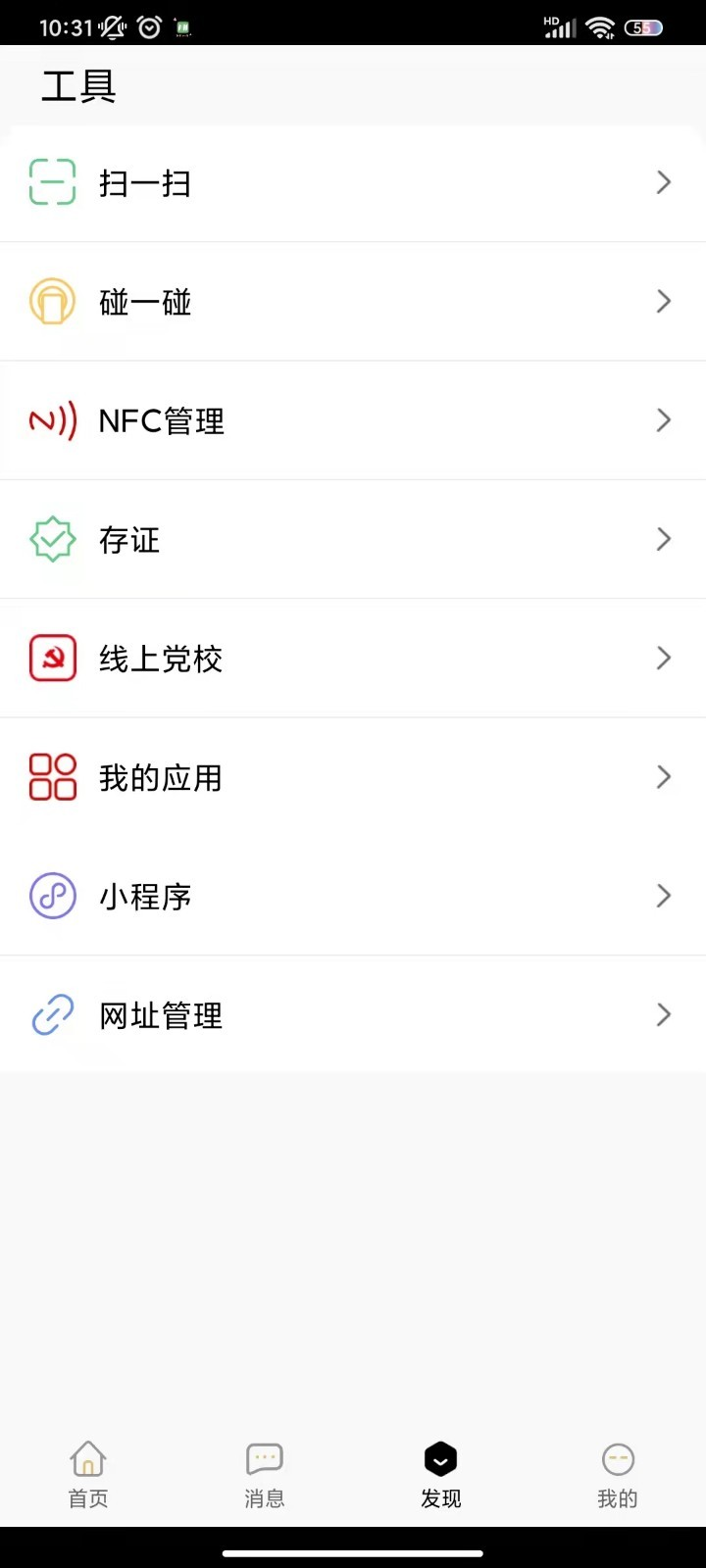Tap the 碰一碰 touch icon
This screenshot has height=1568, width=706.
52,301
